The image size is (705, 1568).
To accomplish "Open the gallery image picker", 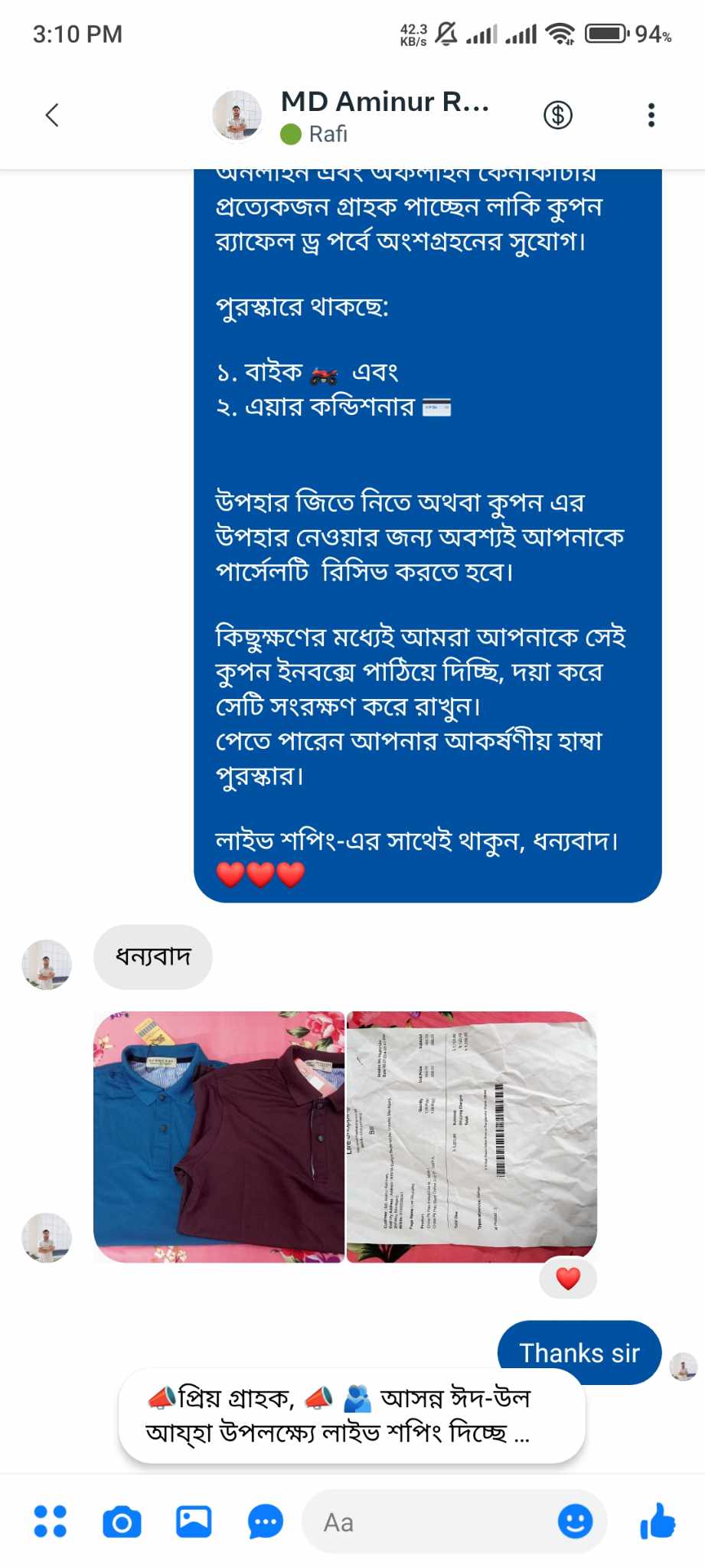I will coord(194,1521).
